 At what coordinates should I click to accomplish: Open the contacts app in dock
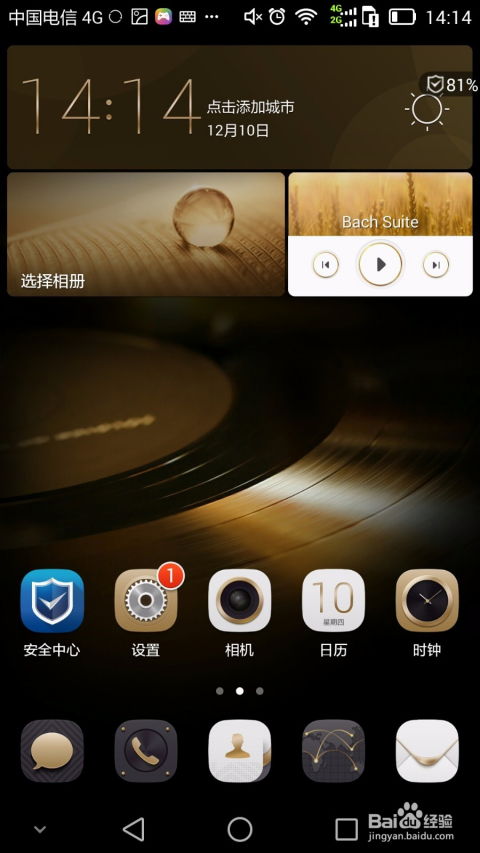coord(239,751)
